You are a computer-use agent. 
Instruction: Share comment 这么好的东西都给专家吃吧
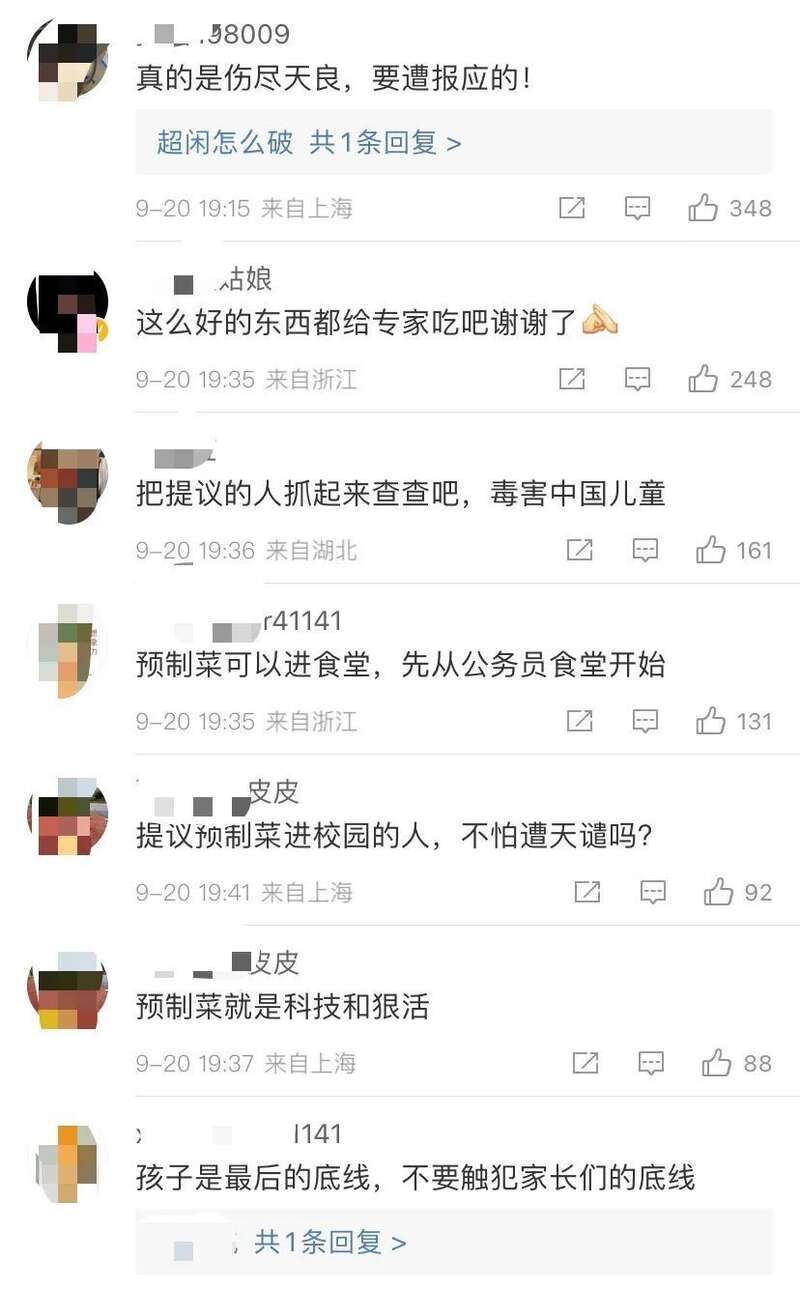click(572, 379)
